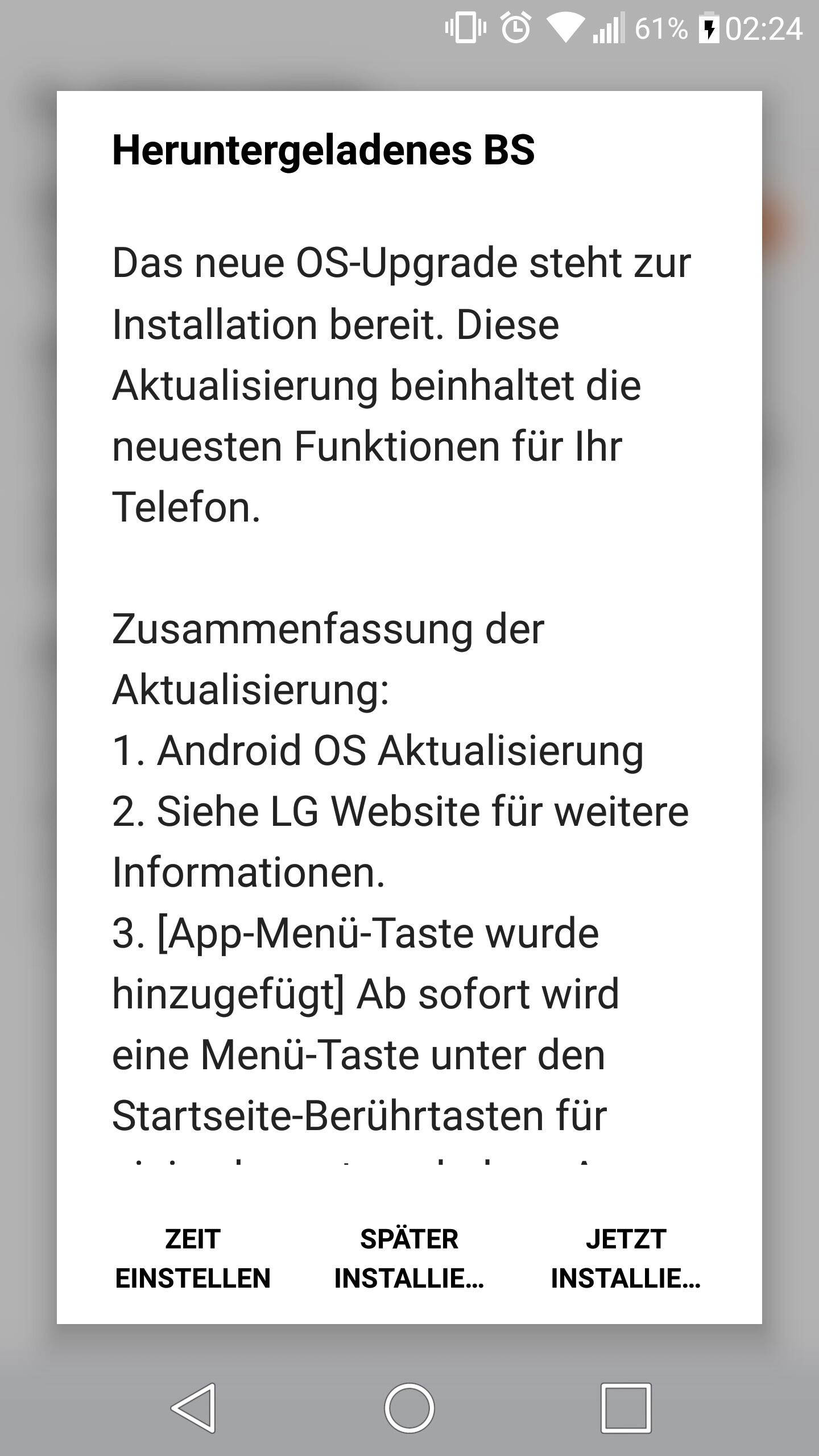
Task: Go back with the navigation back button
Action: pyautogui.click(x=193, y=1408)
